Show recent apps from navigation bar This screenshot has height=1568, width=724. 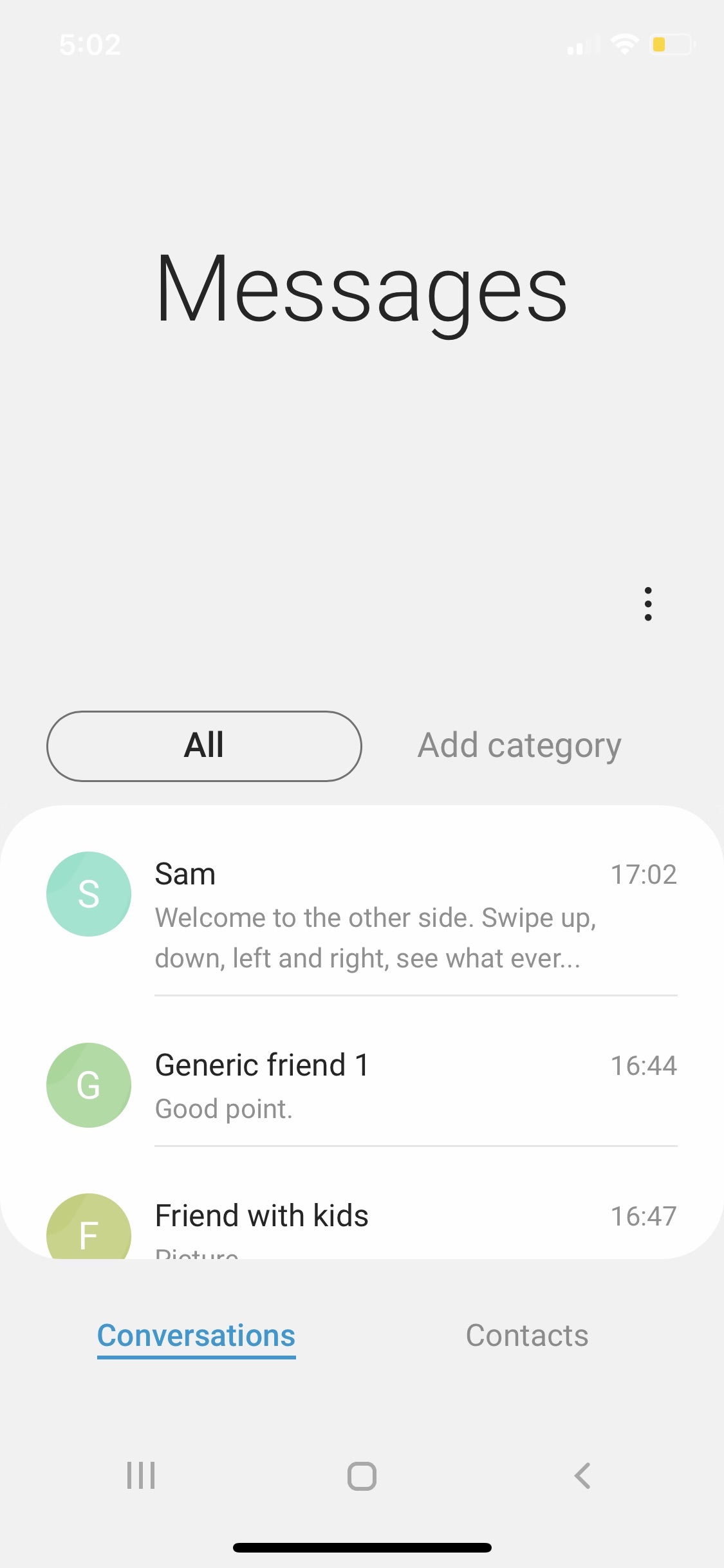[141, 1475]
